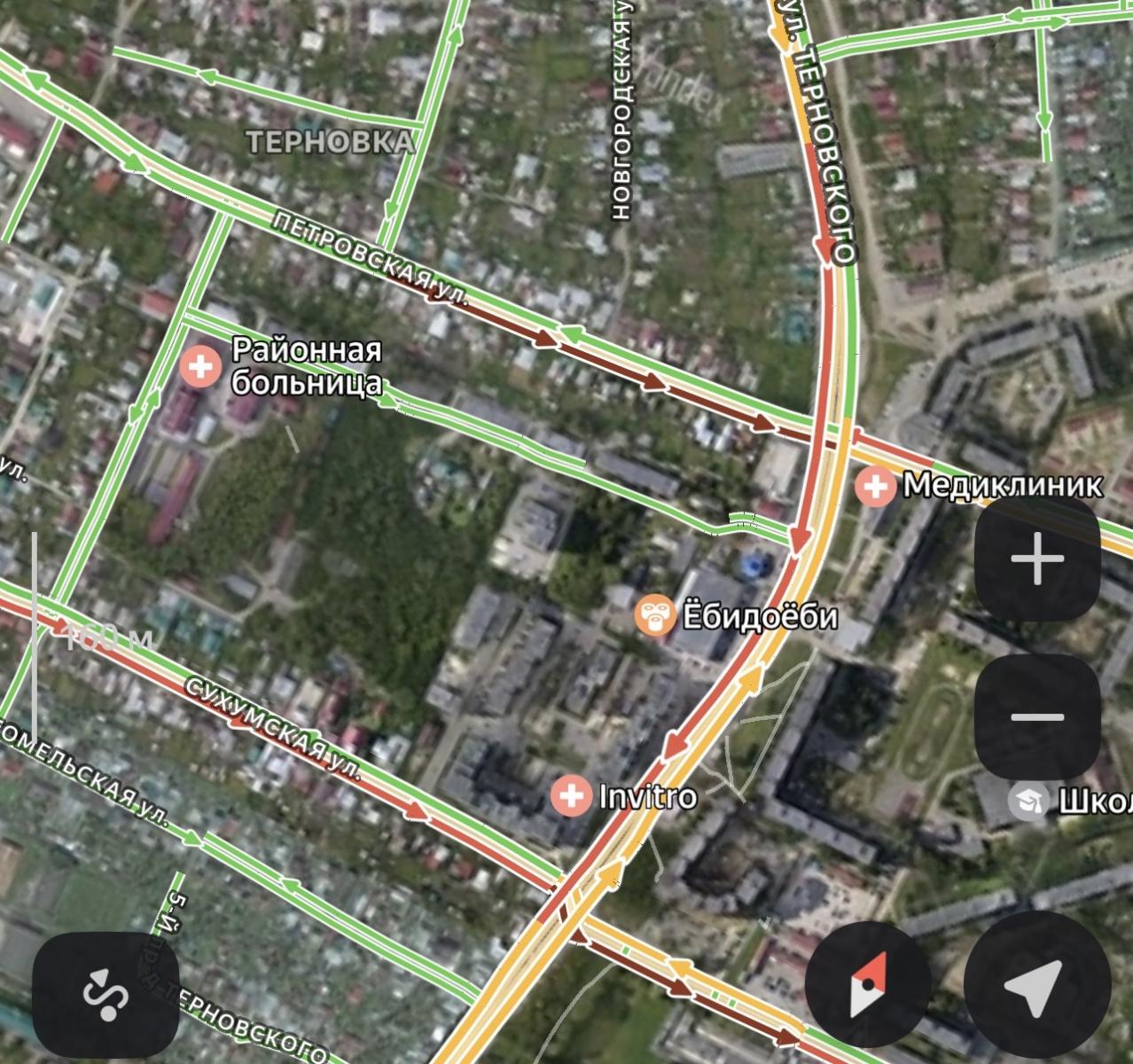Open the Invitro place marker
The height and width of the screenshot is (1064, 1133).
point(572,795)
